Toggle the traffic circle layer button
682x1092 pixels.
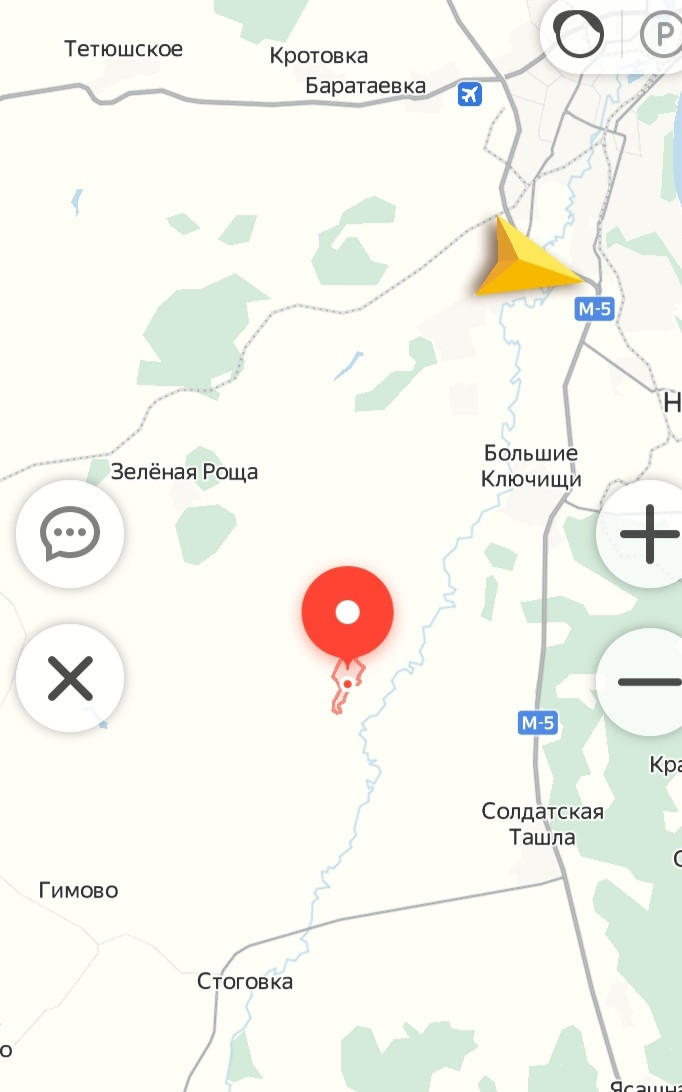pyautogui.click(x=579, y=36)
